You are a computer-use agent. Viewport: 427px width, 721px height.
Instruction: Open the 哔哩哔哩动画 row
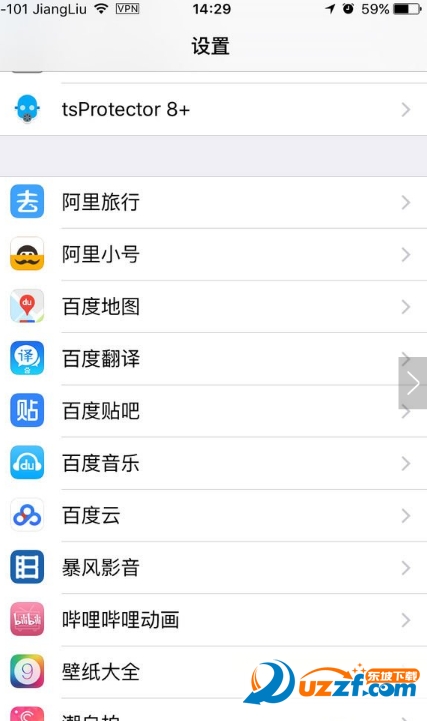213,620
